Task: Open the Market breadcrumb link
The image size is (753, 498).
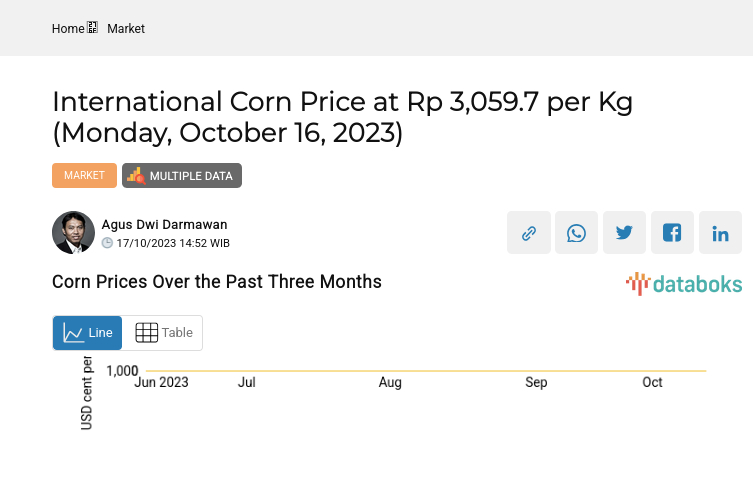Action: click(126, 29)
